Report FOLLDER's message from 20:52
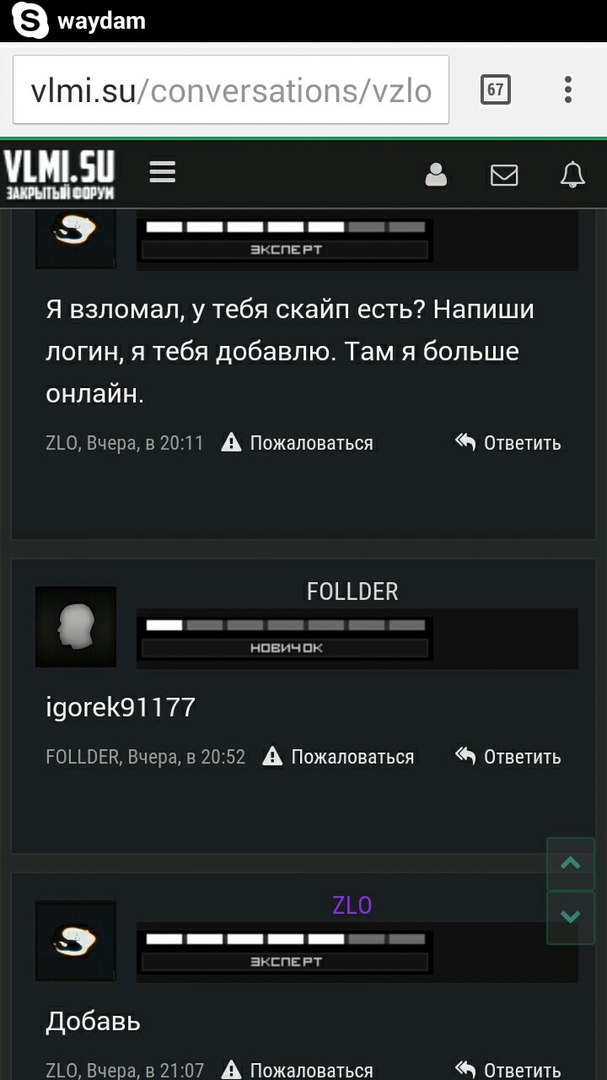 click(x=339, y=757)
